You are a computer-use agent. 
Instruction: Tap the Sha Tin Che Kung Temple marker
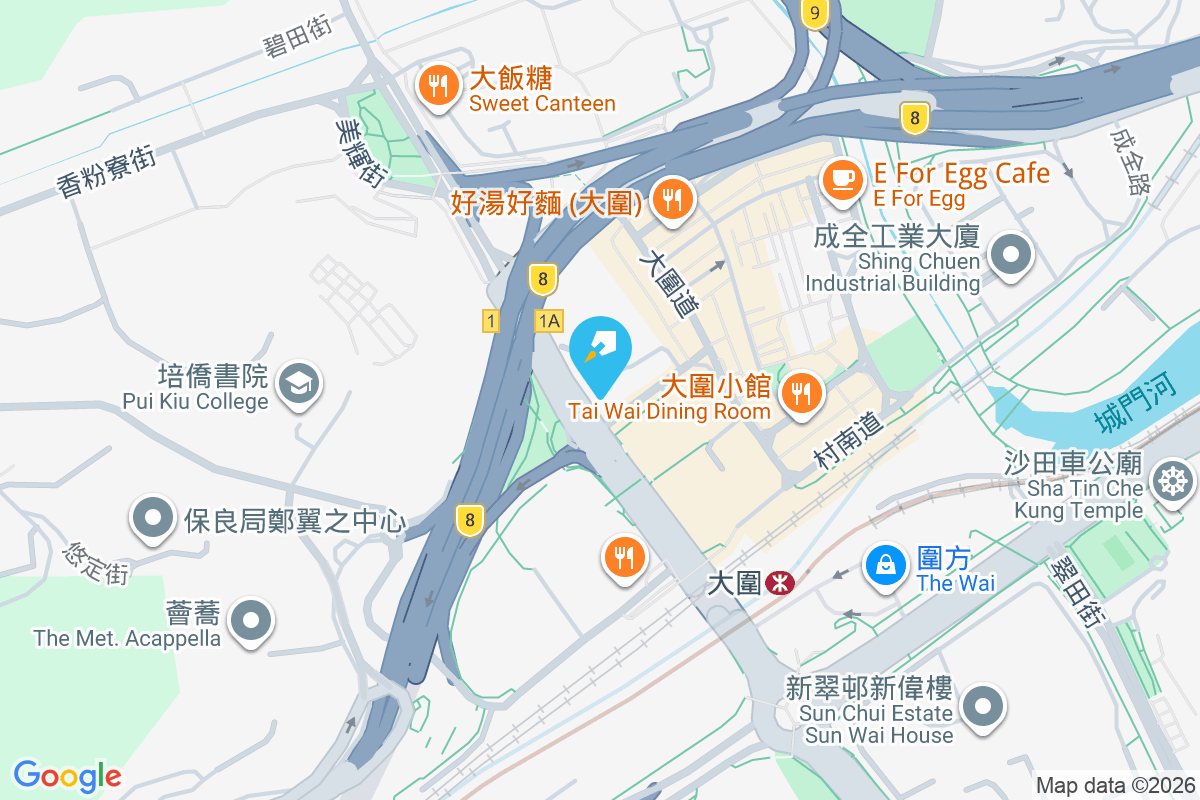click(x=1171, y=481)
